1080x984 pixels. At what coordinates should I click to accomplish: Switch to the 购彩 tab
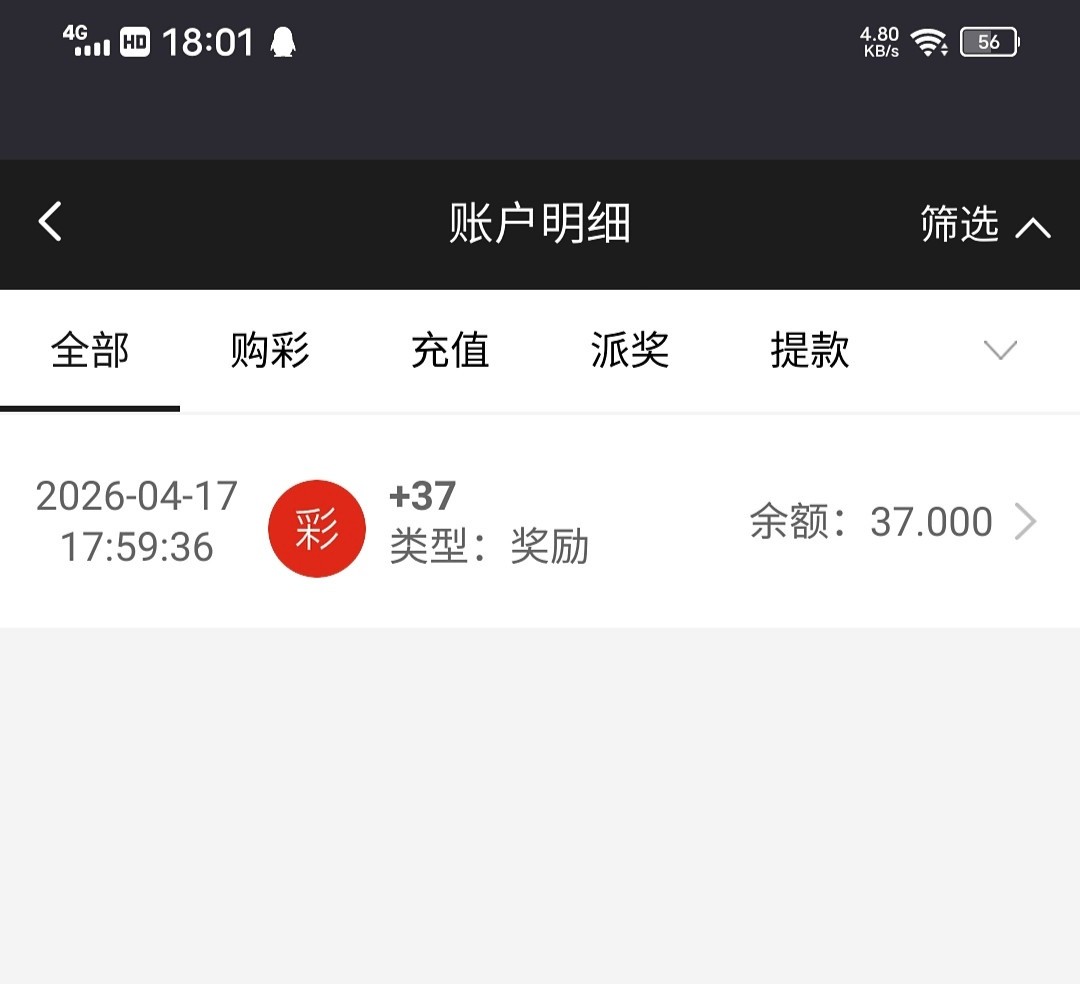(270, 351)
